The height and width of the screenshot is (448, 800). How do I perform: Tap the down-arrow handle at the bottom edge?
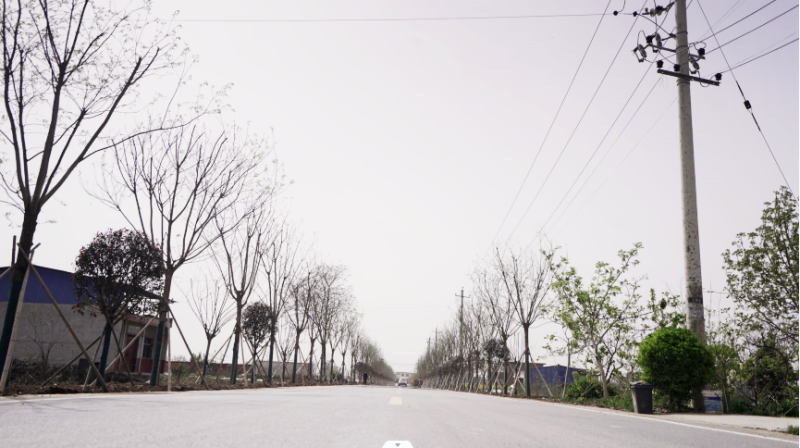coord(397,444)
